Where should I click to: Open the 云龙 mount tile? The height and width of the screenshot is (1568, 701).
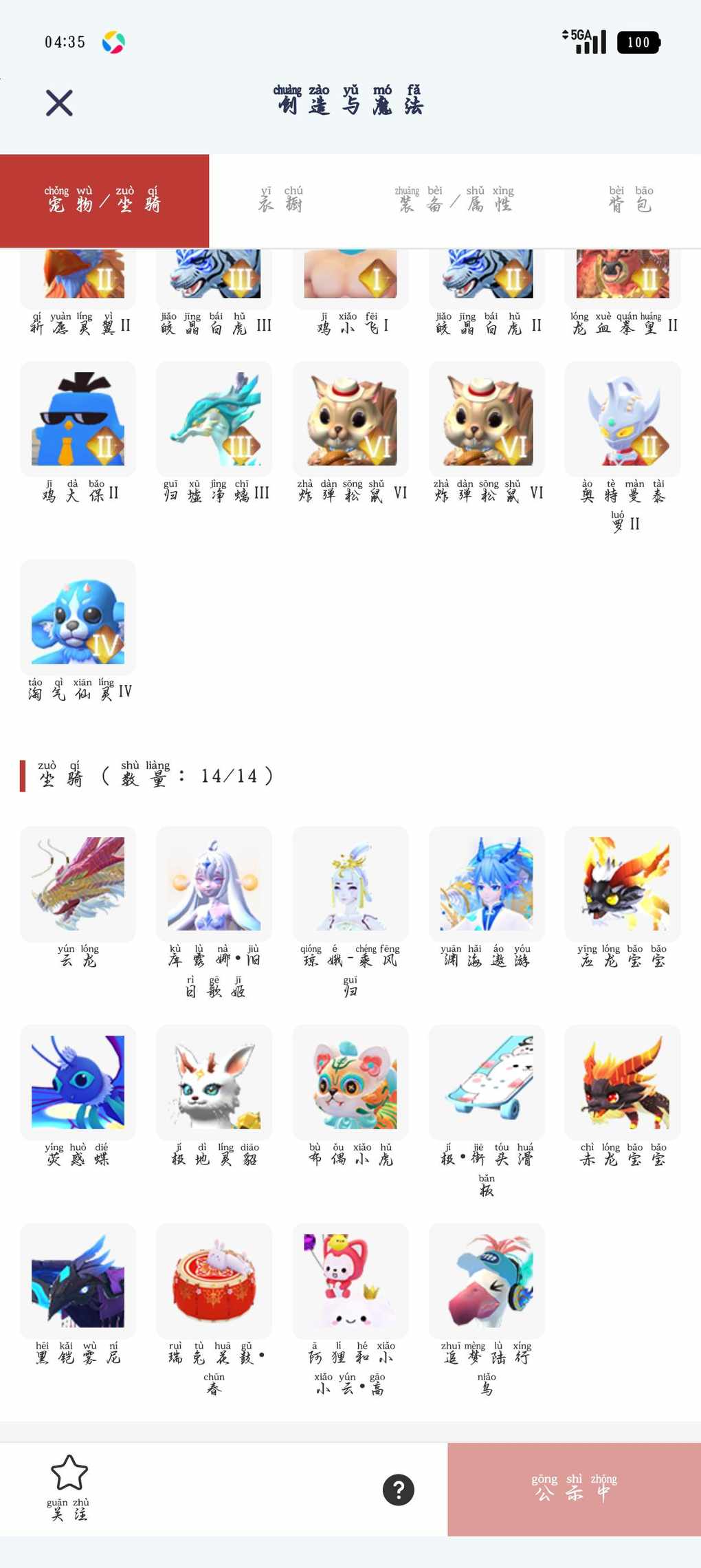coord(78,884)
